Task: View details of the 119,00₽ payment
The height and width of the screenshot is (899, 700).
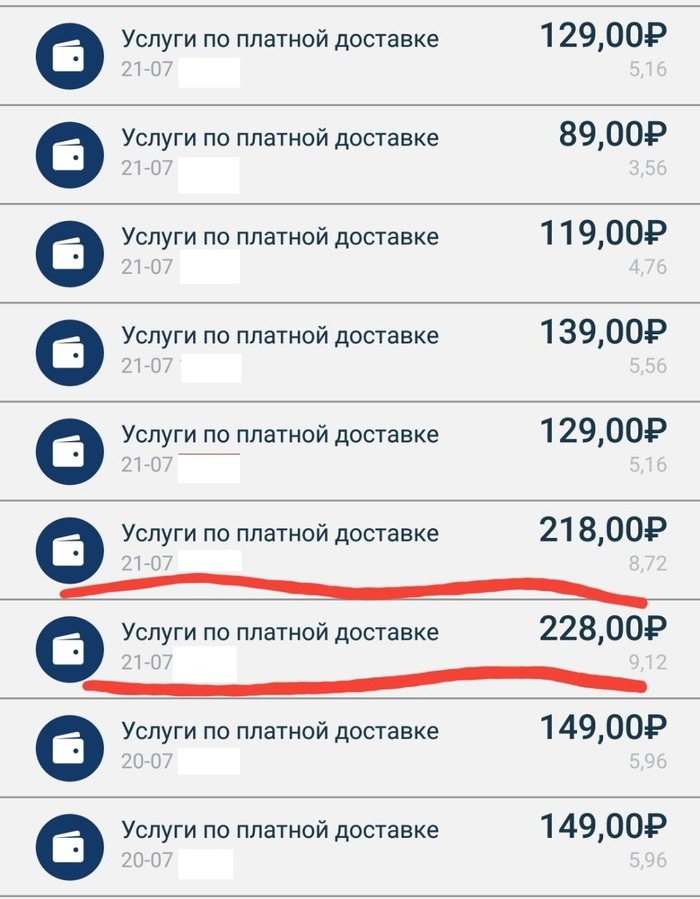Action: point(350,252)
